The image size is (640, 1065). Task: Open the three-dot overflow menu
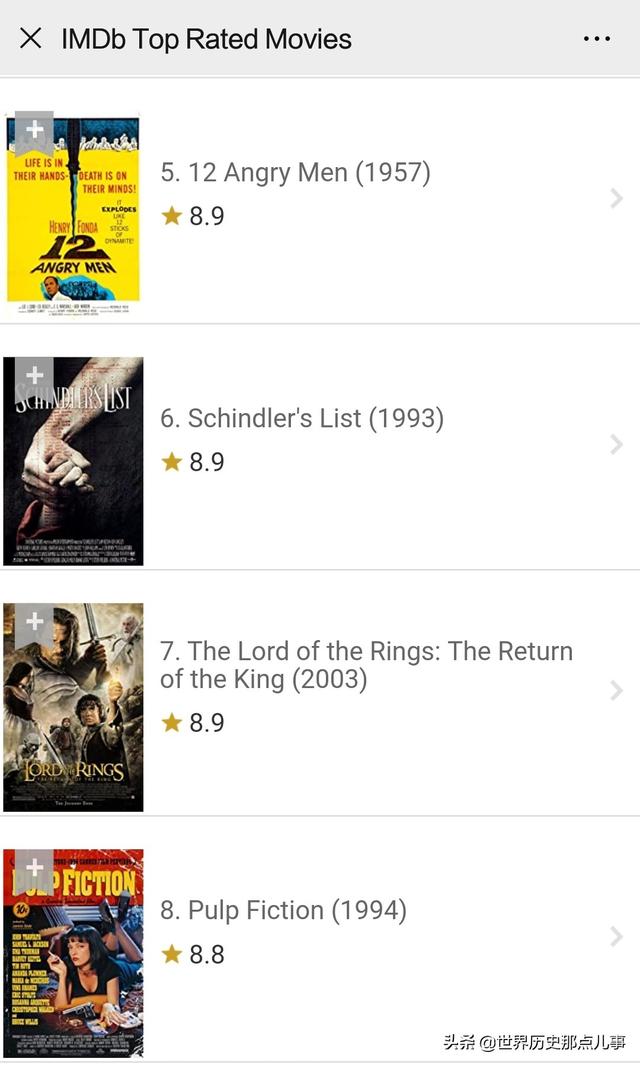(x=596, y=39)
